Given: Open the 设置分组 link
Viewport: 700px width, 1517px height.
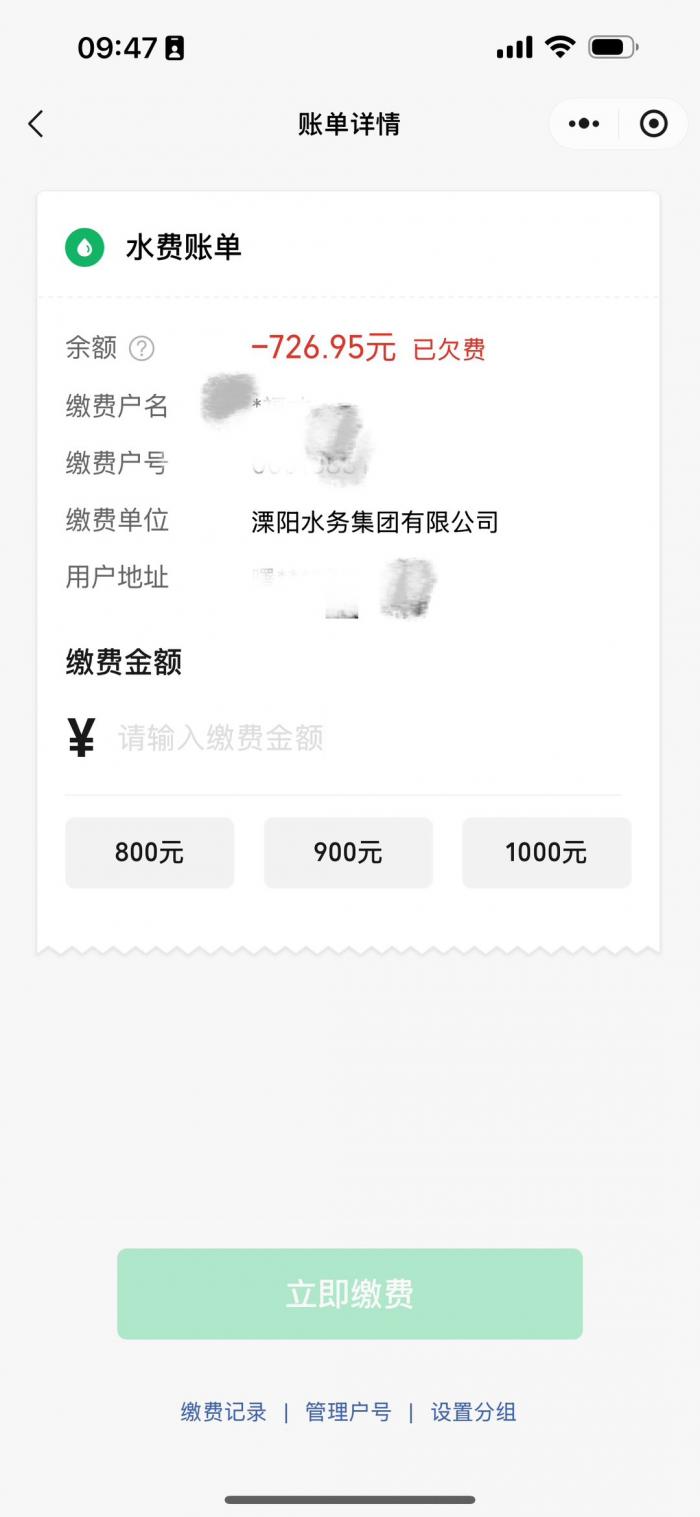Looking at the screenshot, I should click(x=473, y=1412).
